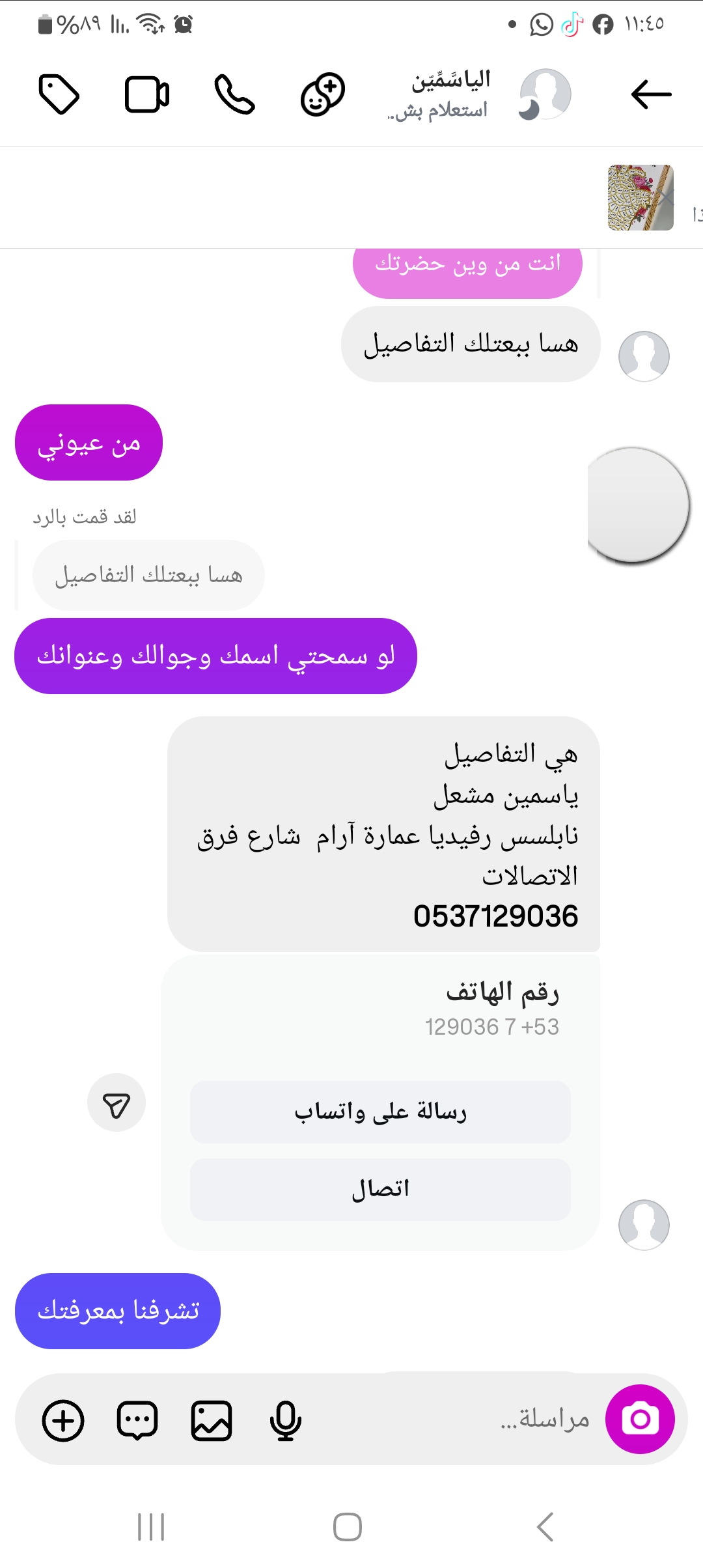The image size is (703, 1568).
Task: Tap the quoted reply هسا ببعتلك التفاصيل
Action: click(148, 575)
